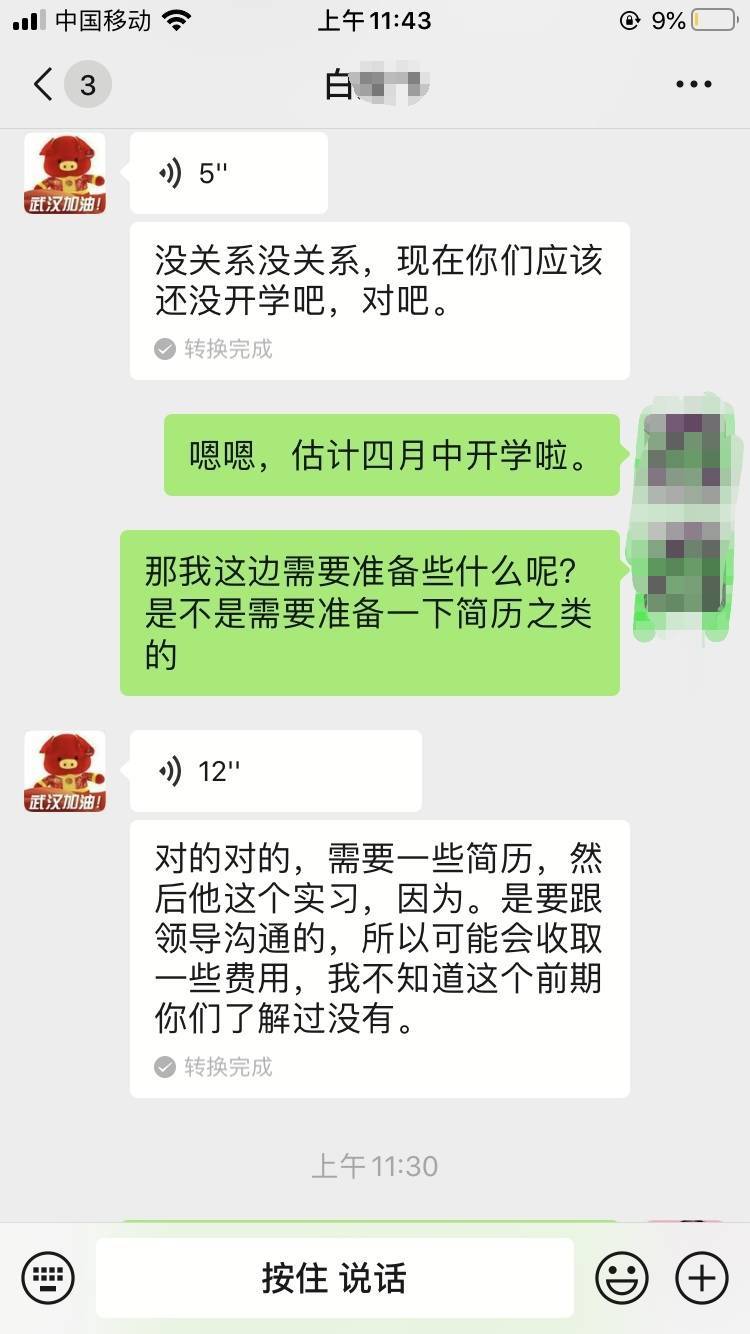Play the 12-second voice message

[275, 771]
